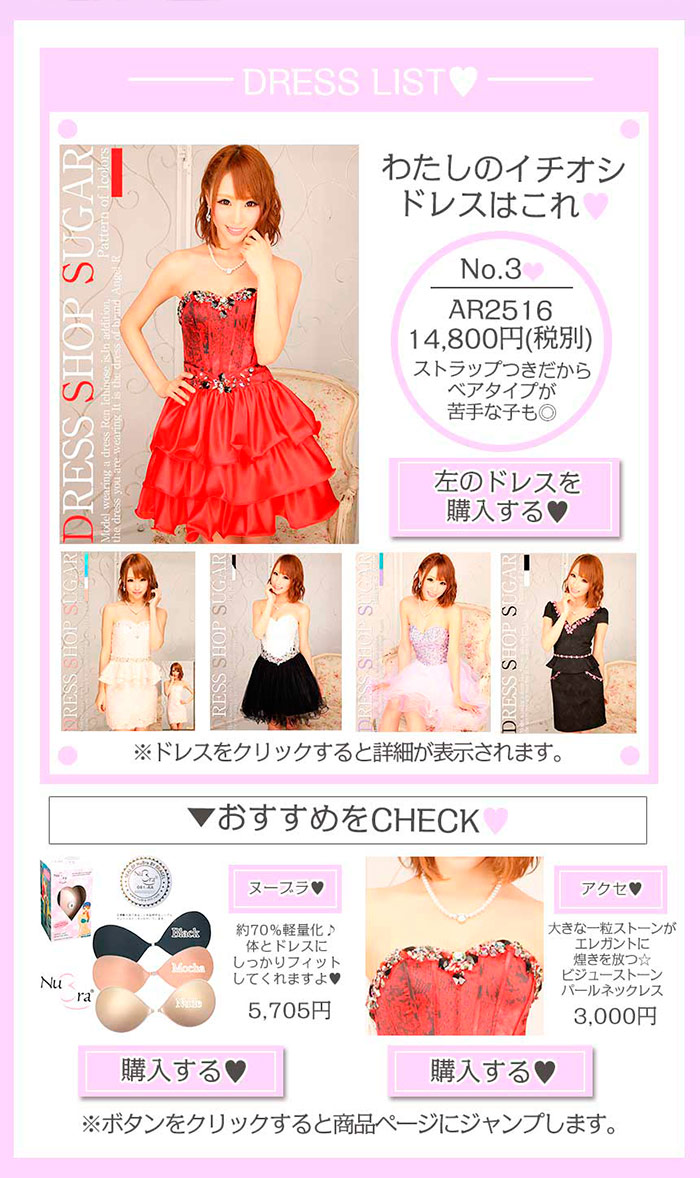Select the pink sparkly tulle dress thumbnail

point(423,641)
